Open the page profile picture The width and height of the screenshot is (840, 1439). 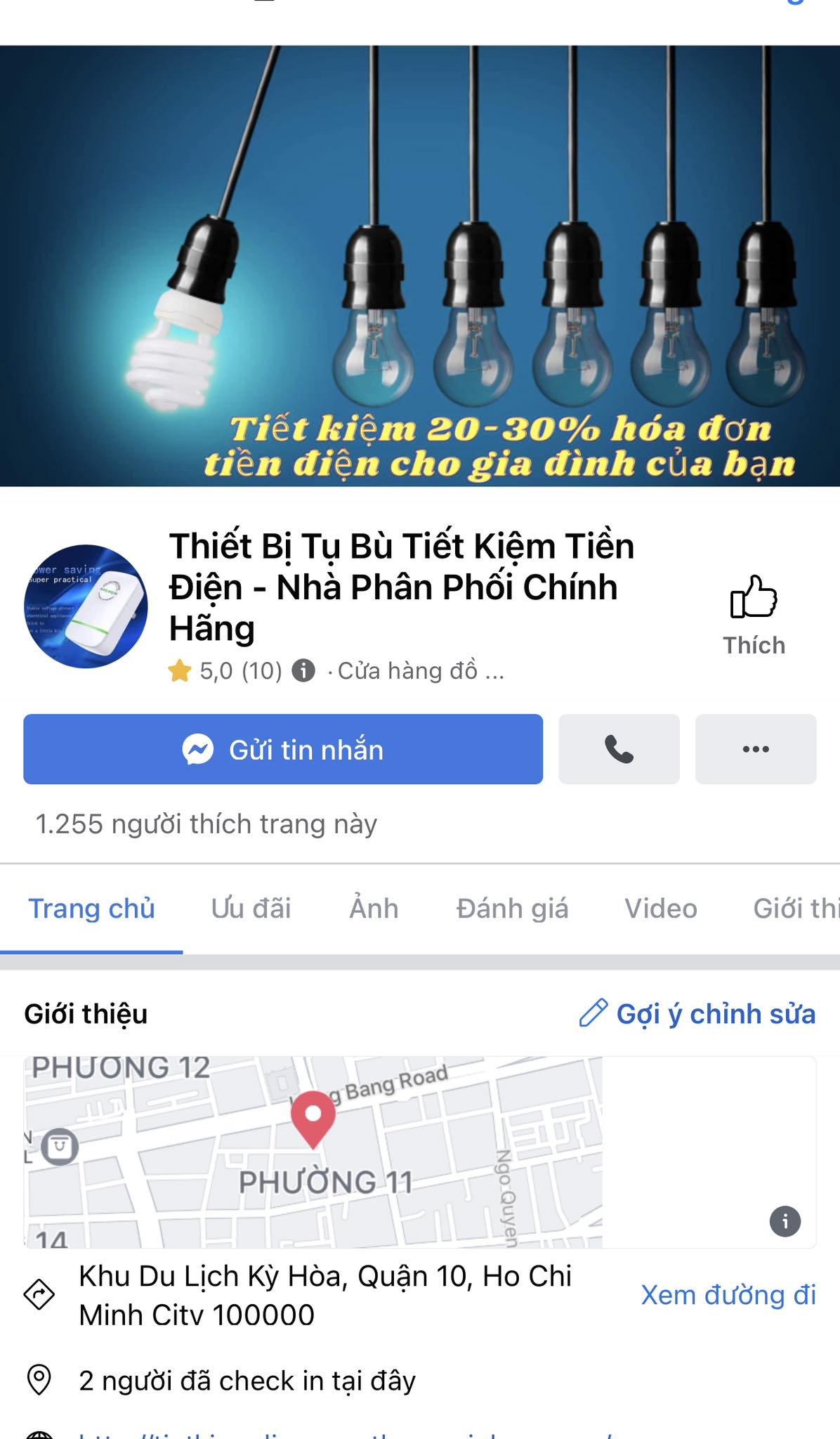pyautogui.click(x=86, y=606)
